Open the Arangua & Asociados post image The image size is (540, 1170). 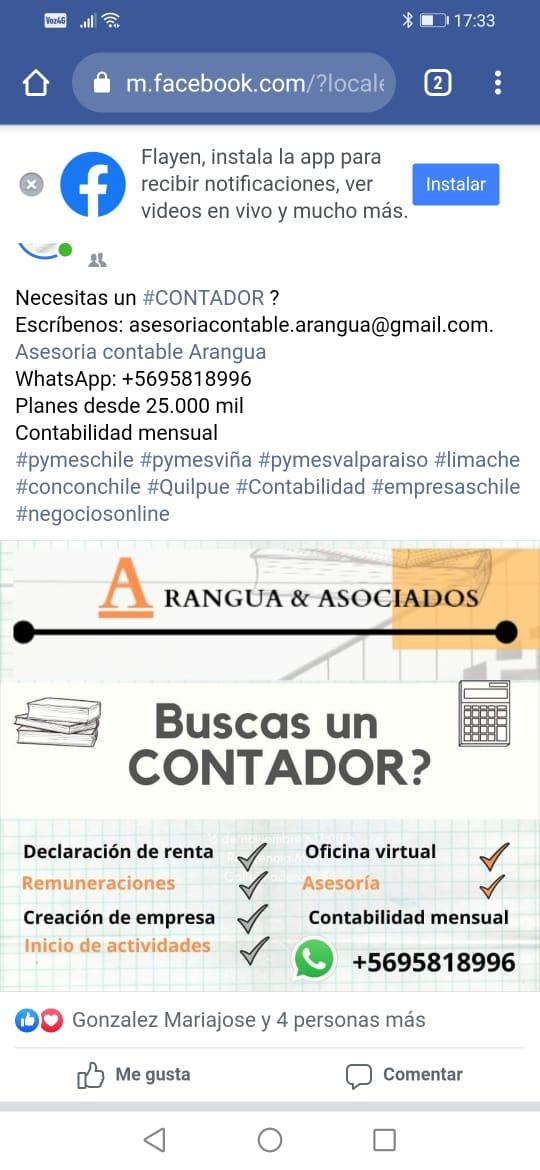pos(270,766)
